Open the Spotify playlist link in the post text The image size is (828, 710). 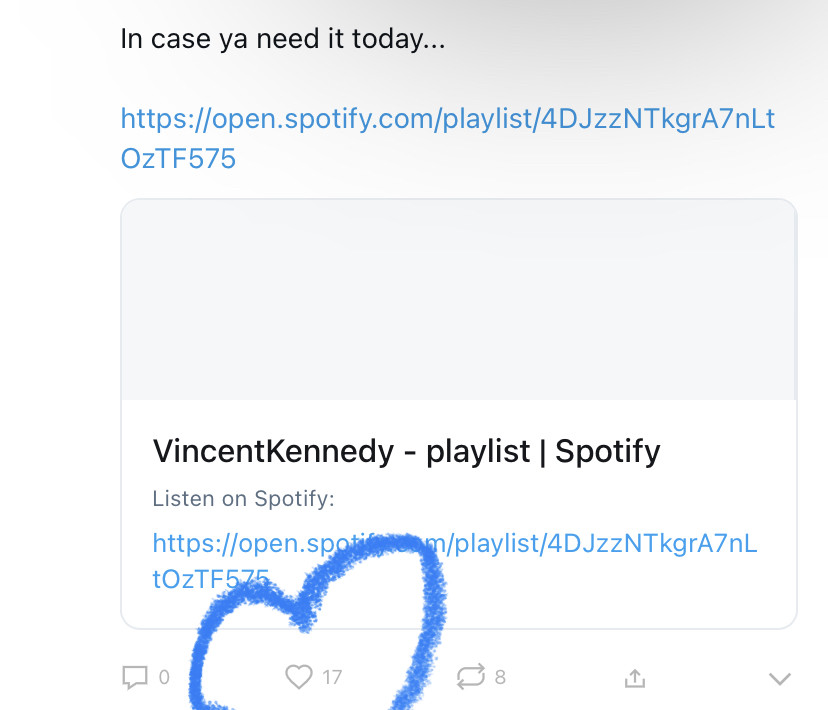point(447,120)
